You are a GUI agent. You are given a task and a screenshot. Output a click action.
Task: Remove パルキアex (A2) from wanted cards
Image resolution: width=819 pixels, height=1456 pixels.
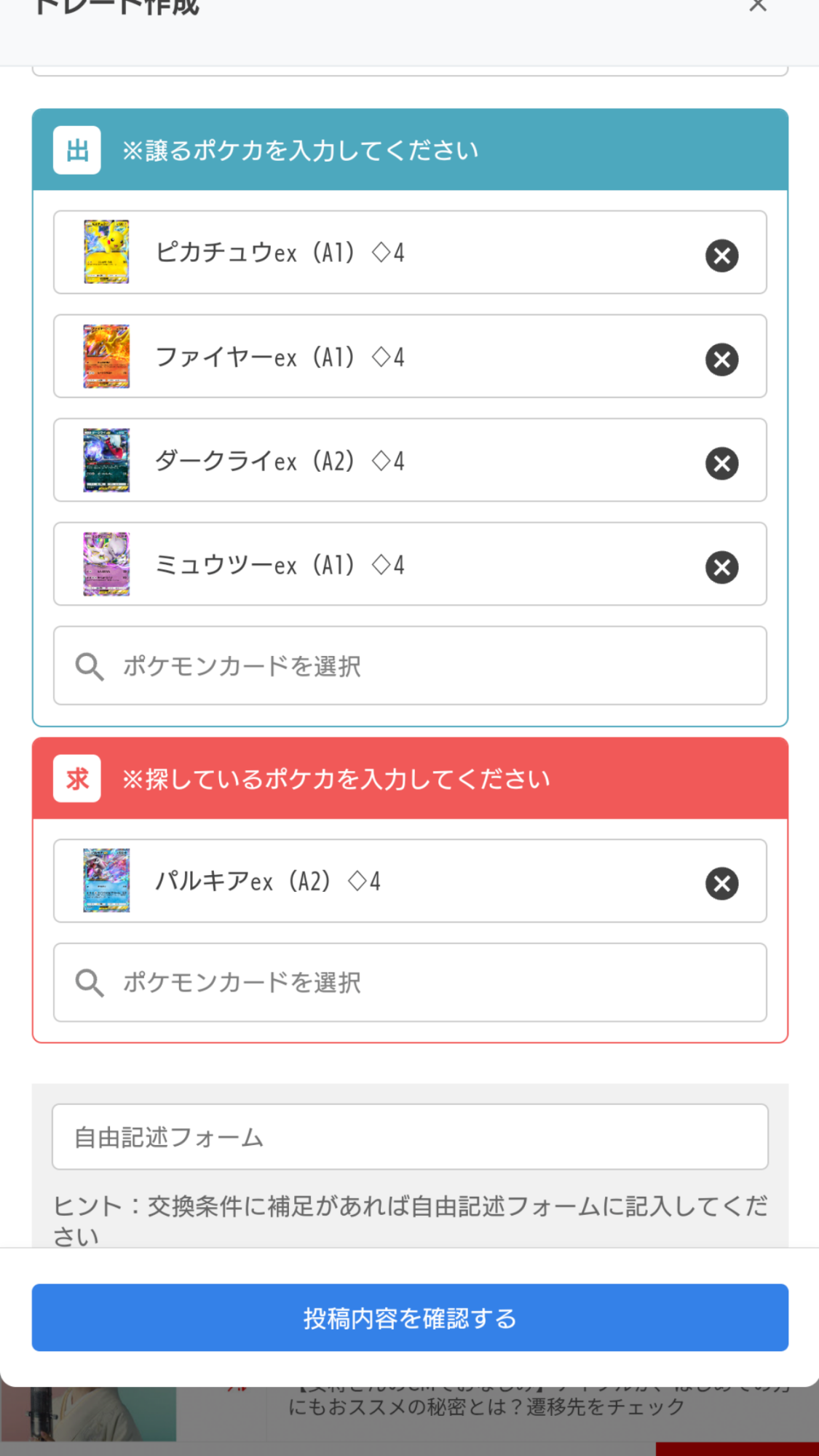click(721, 884)
